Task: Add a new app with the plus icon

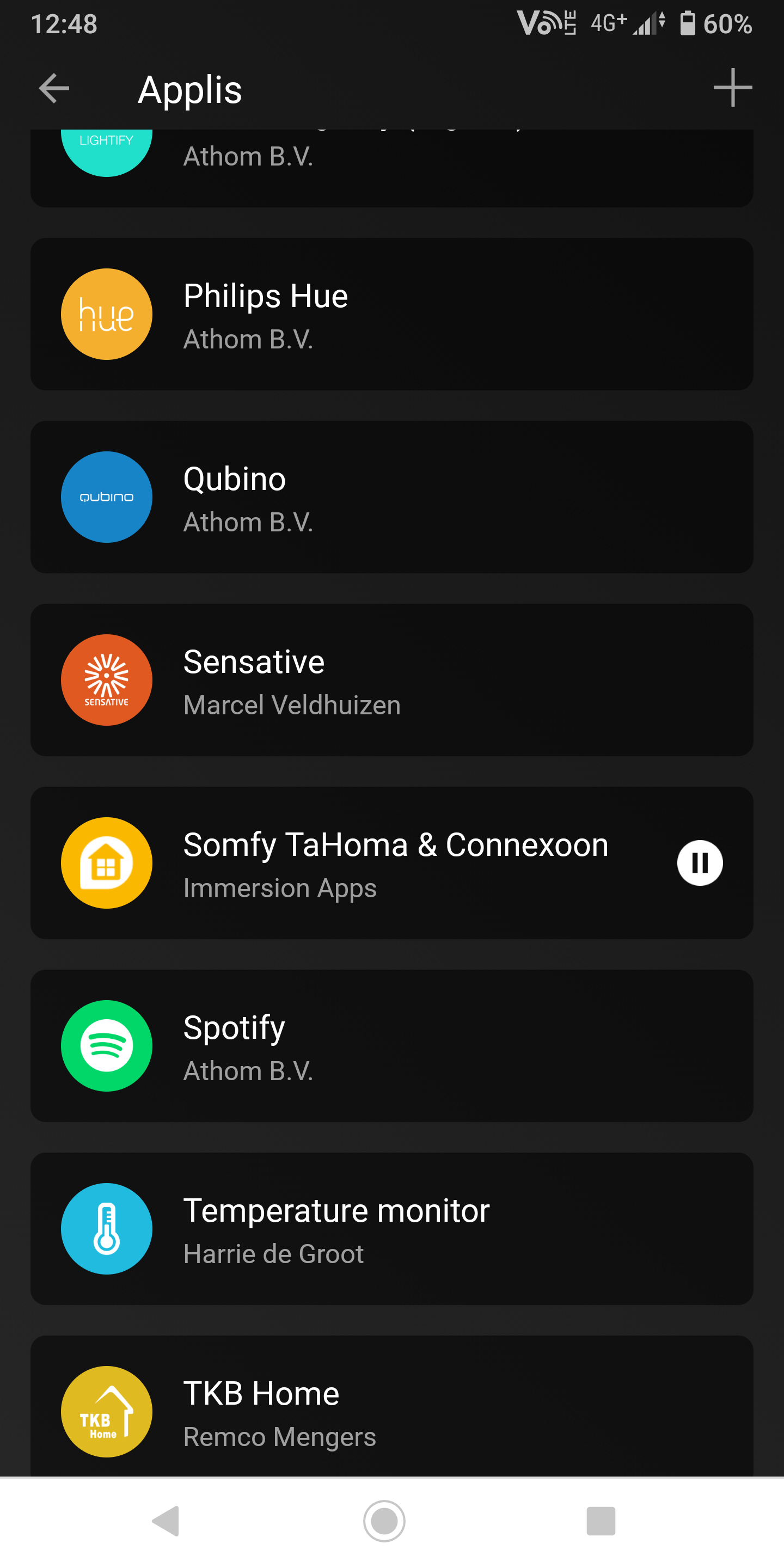Action: [x=732, y=88]
